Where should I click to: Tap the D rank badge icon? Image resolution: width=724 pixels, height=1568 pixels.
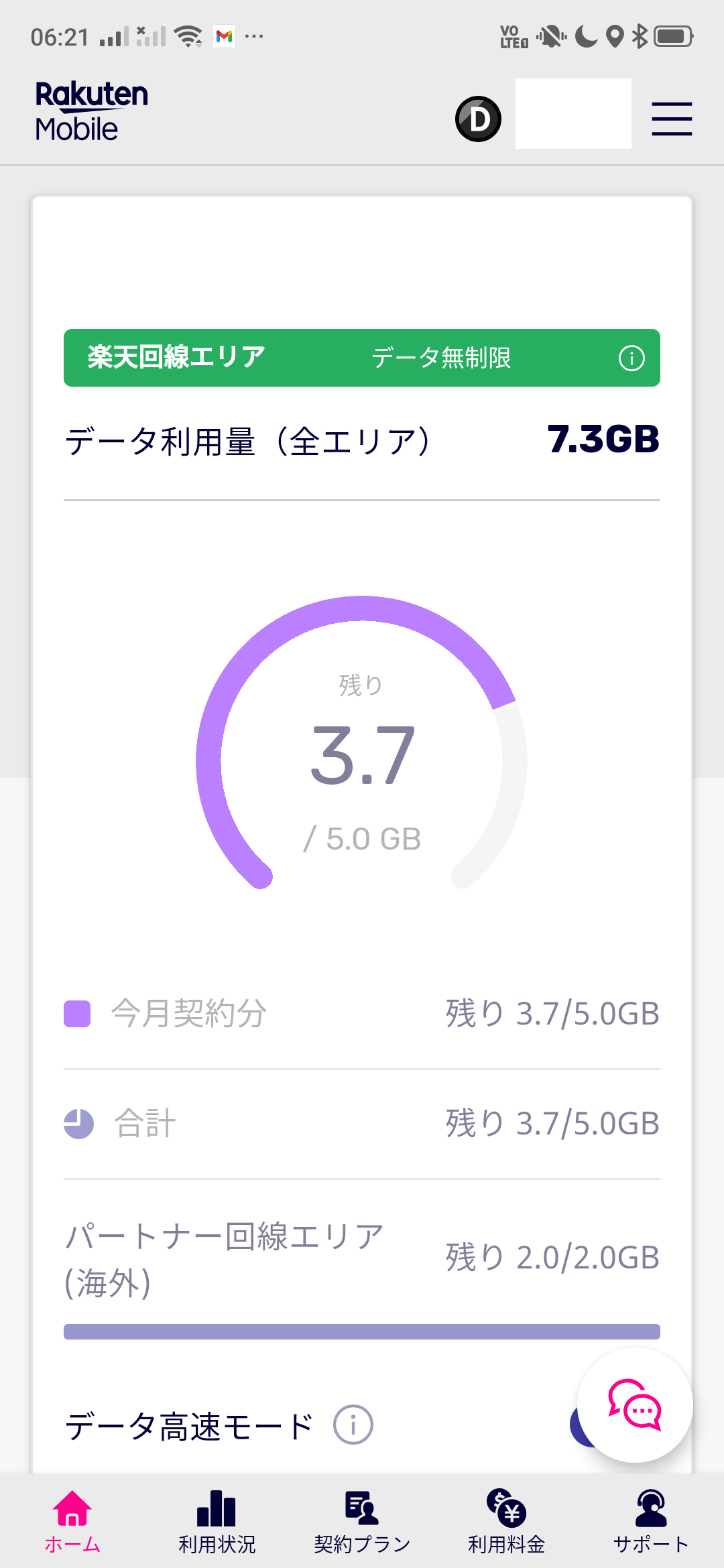[478, 119]
